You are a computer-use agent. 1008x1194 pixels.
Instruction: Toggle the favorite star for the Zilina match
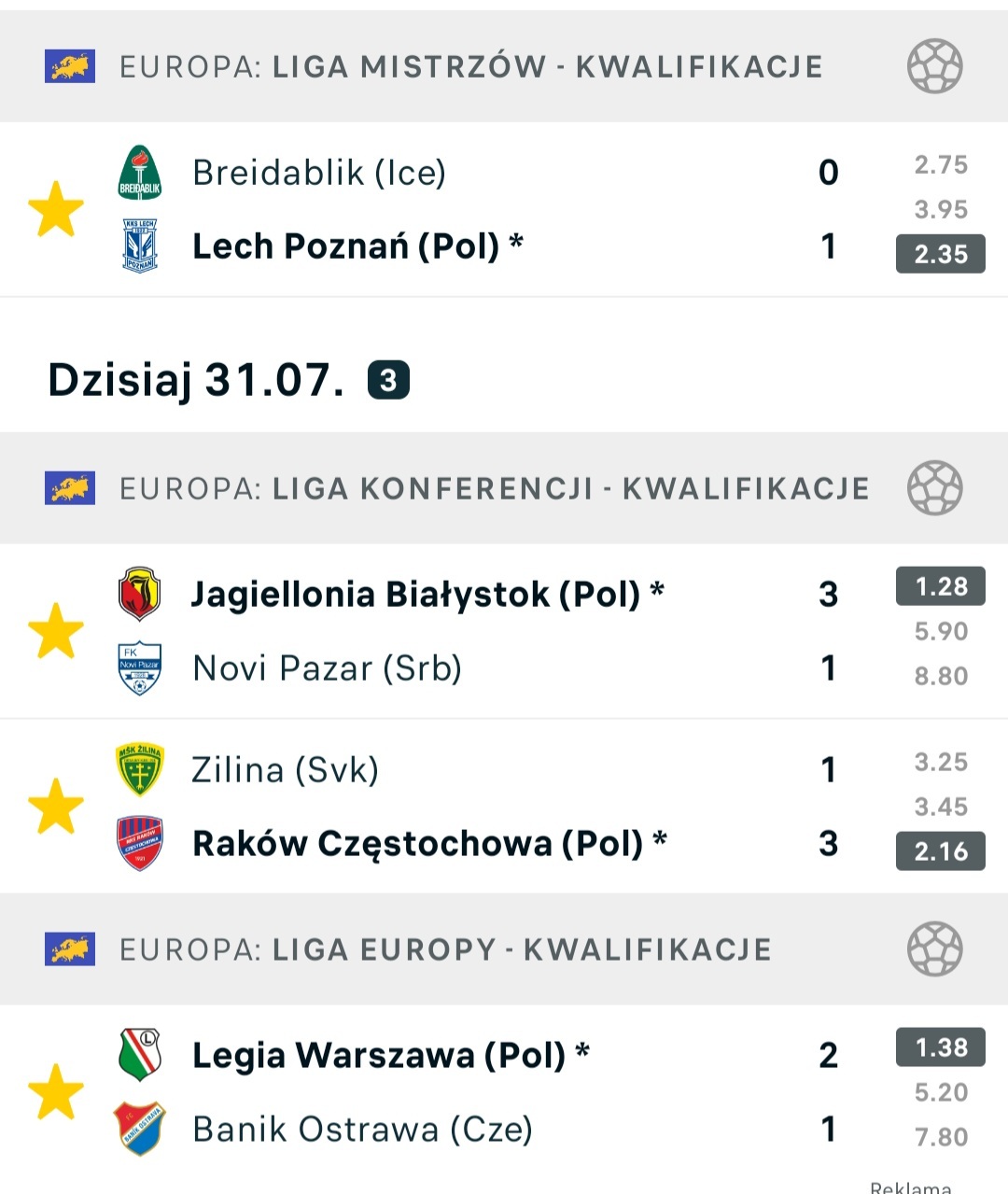pyautogui.click(x=56, y=807)
